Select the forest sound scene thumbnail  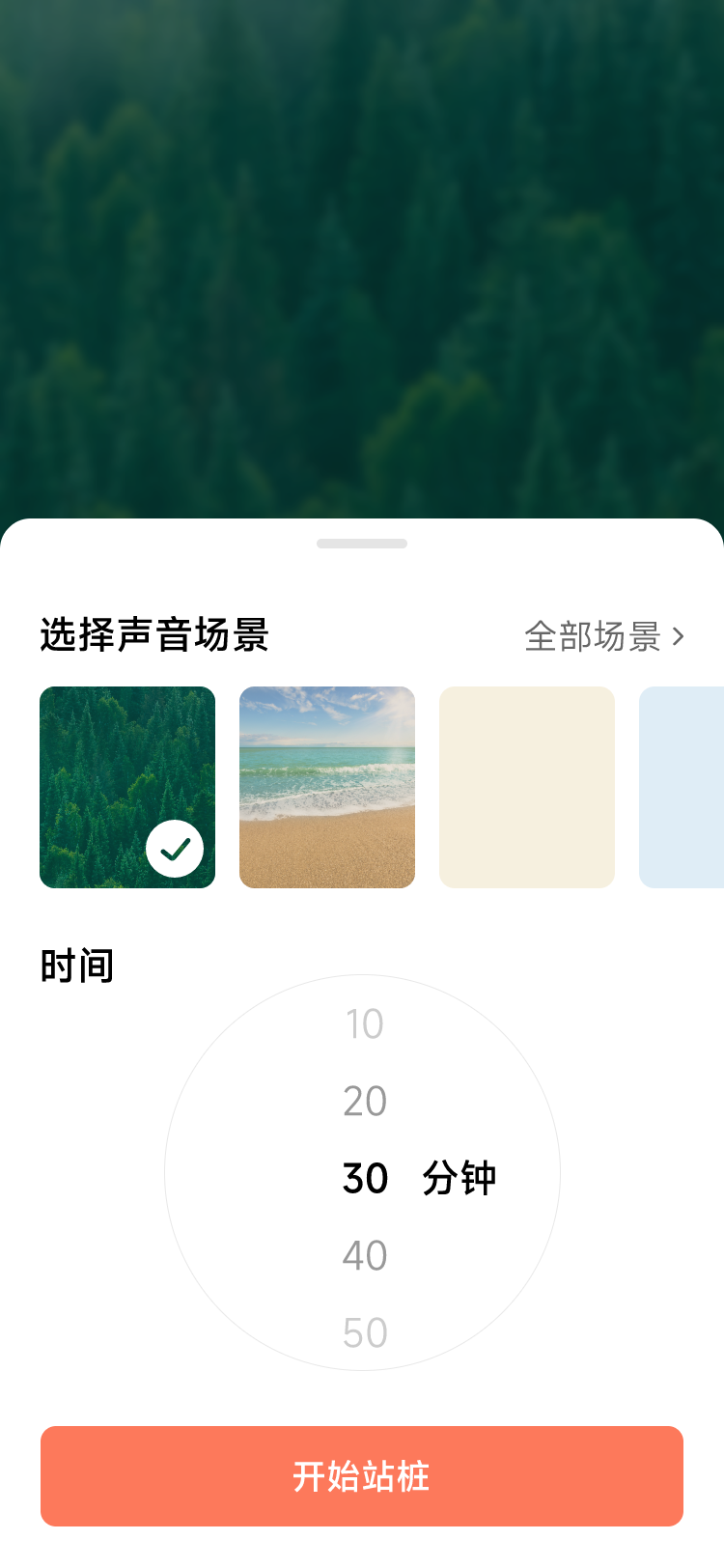(x=127, y=787)
